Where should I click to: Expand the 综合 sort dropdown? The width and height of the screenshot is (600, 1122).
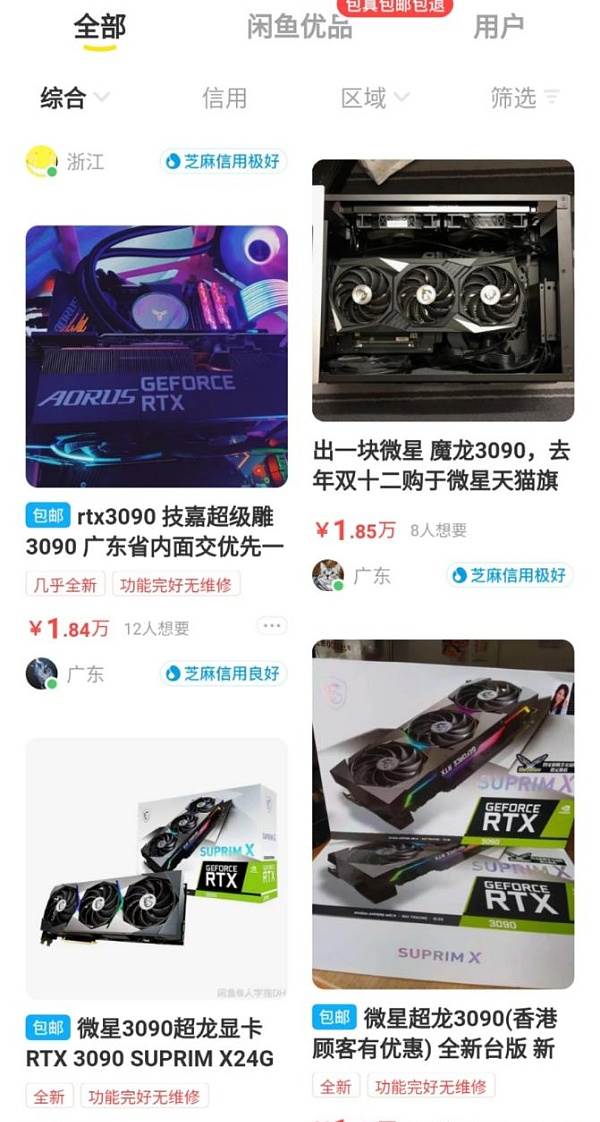[x=74, y=98]
